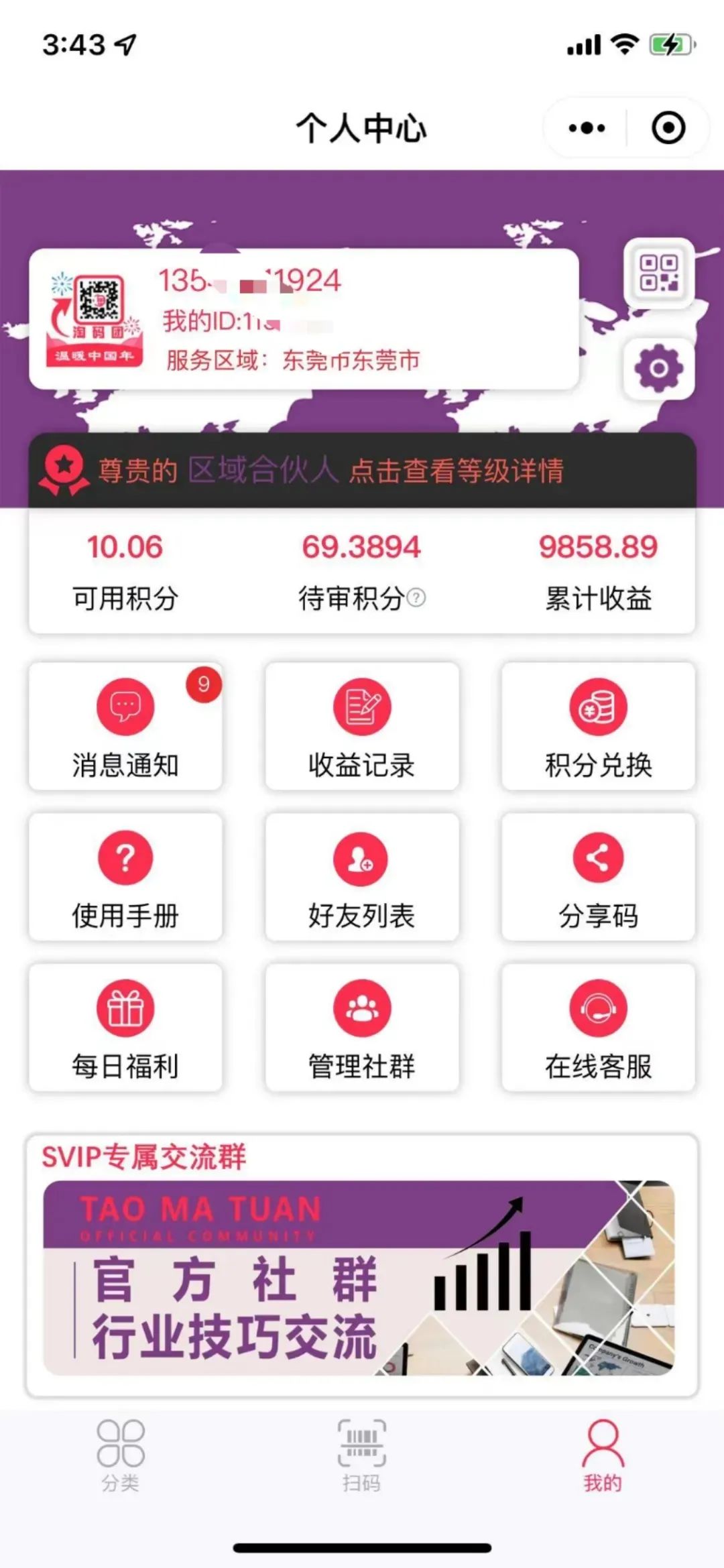
Task: Open 收益记录 earnings records
Action: [x=362, y=727]
